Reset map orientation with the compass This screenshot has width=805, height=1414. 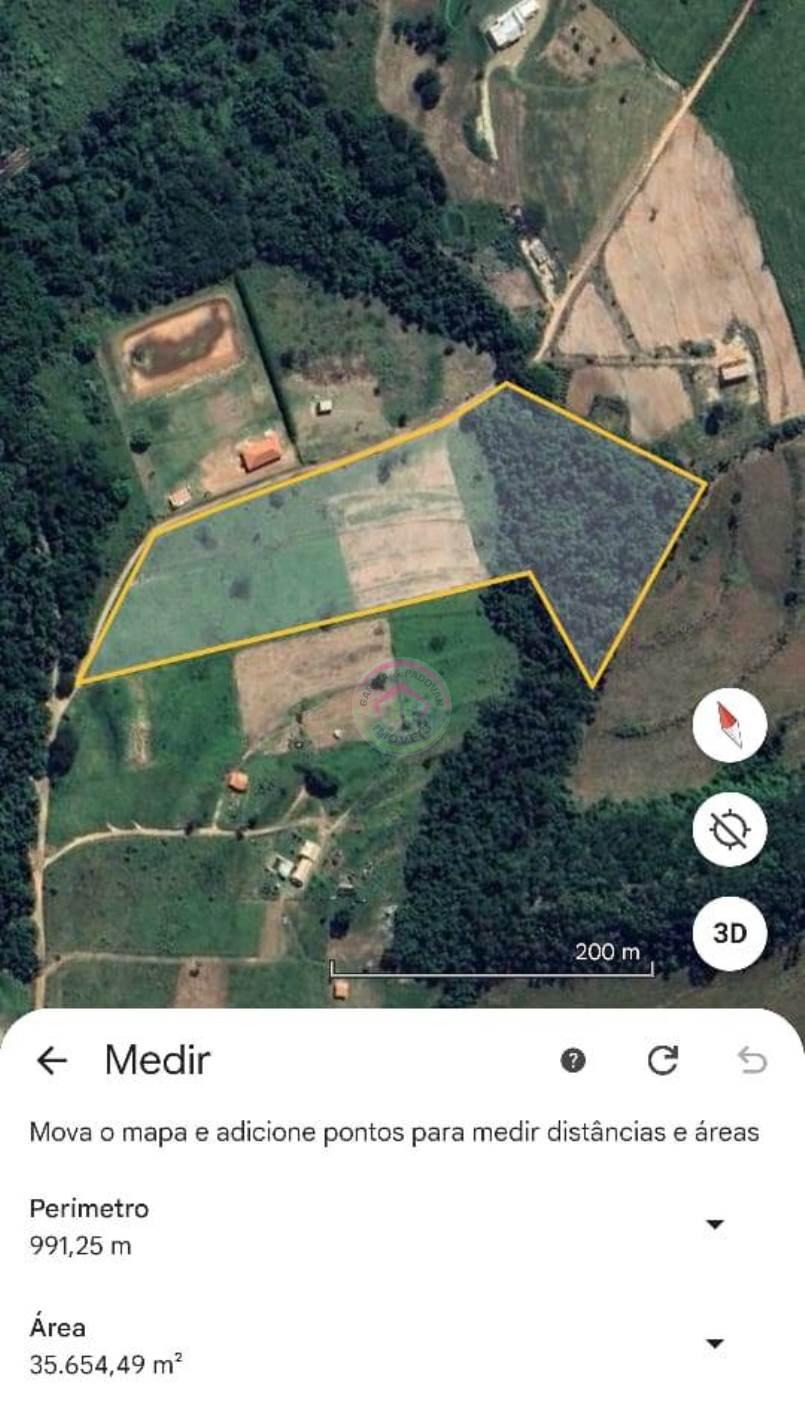tap(730, 725)
